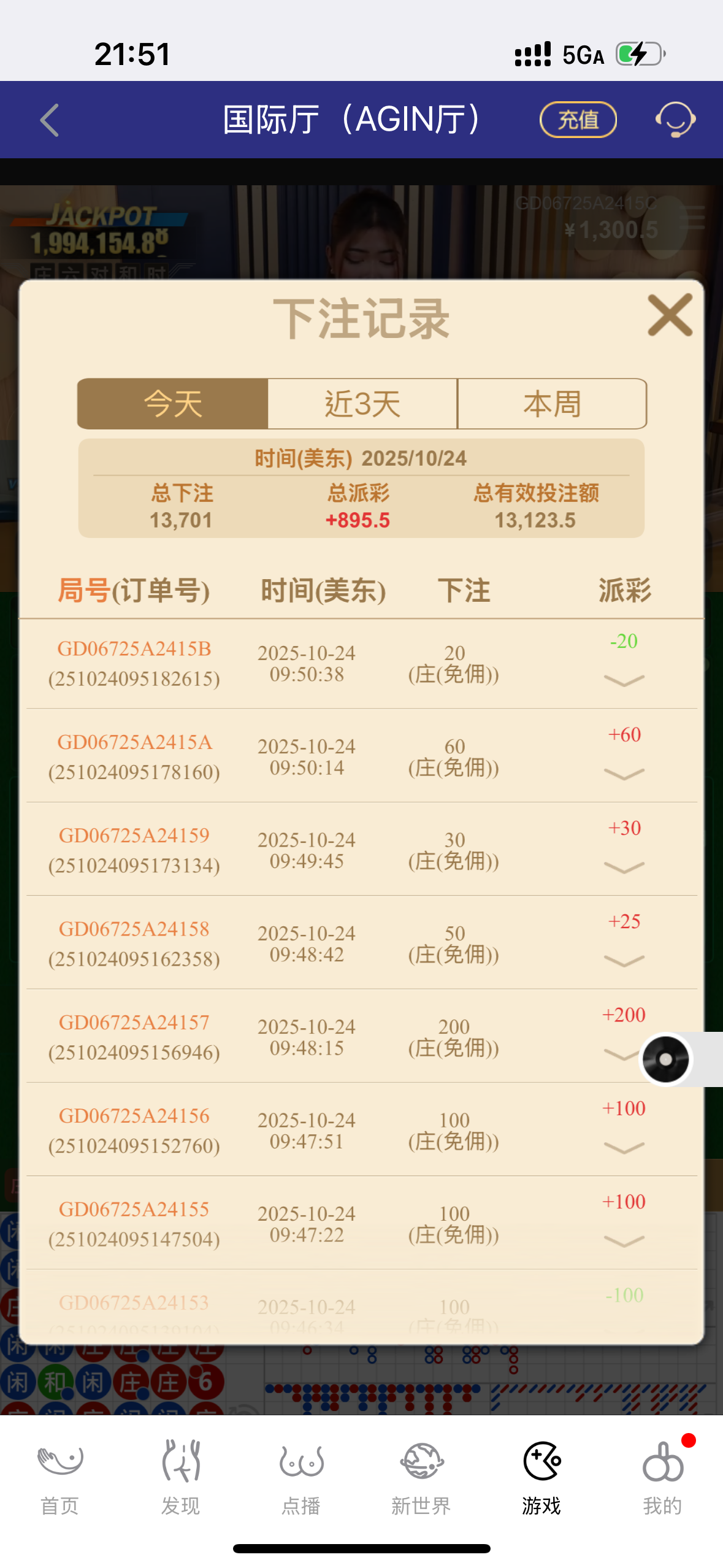Tap the 充值 recharge button

[578, 120]
